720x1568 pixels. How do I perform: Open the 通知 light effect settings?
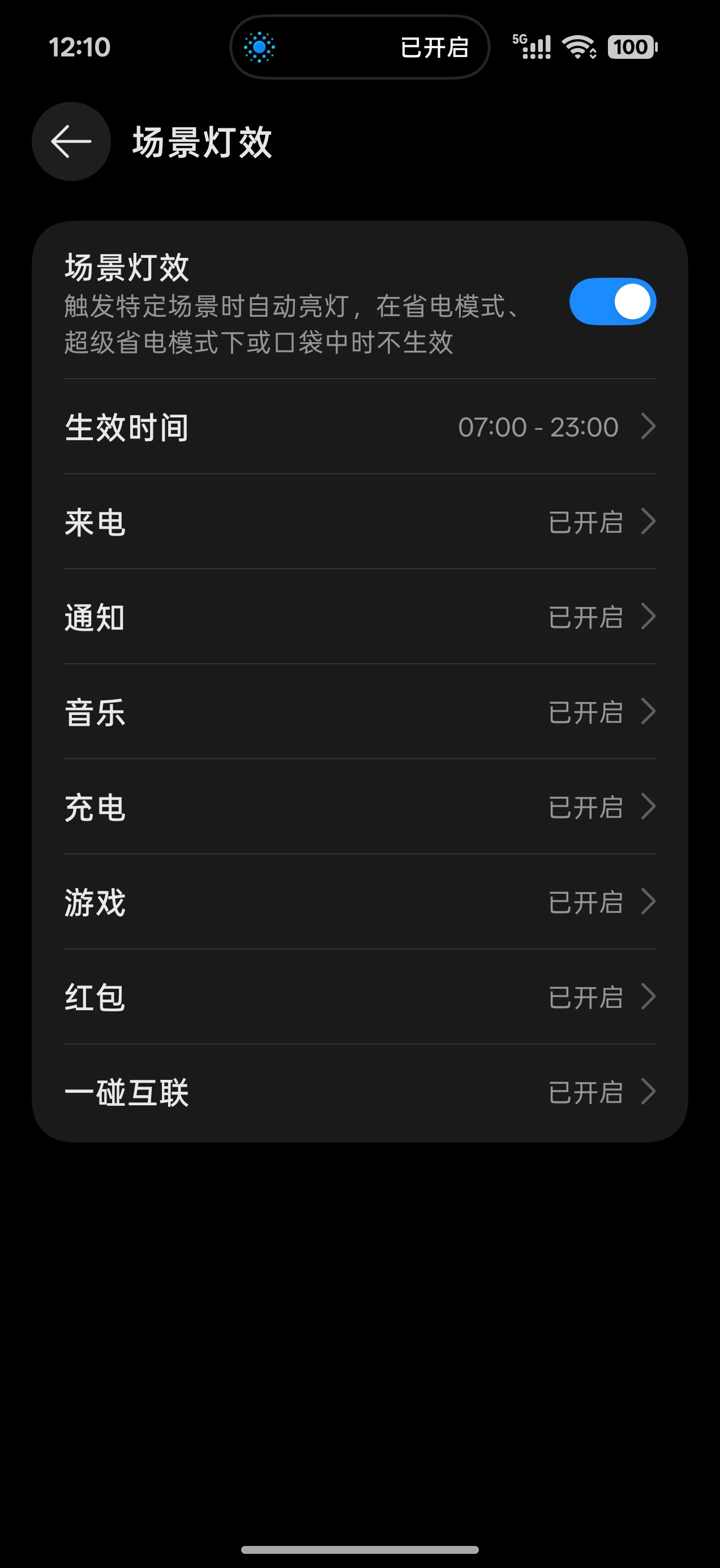tap(360, 617)
